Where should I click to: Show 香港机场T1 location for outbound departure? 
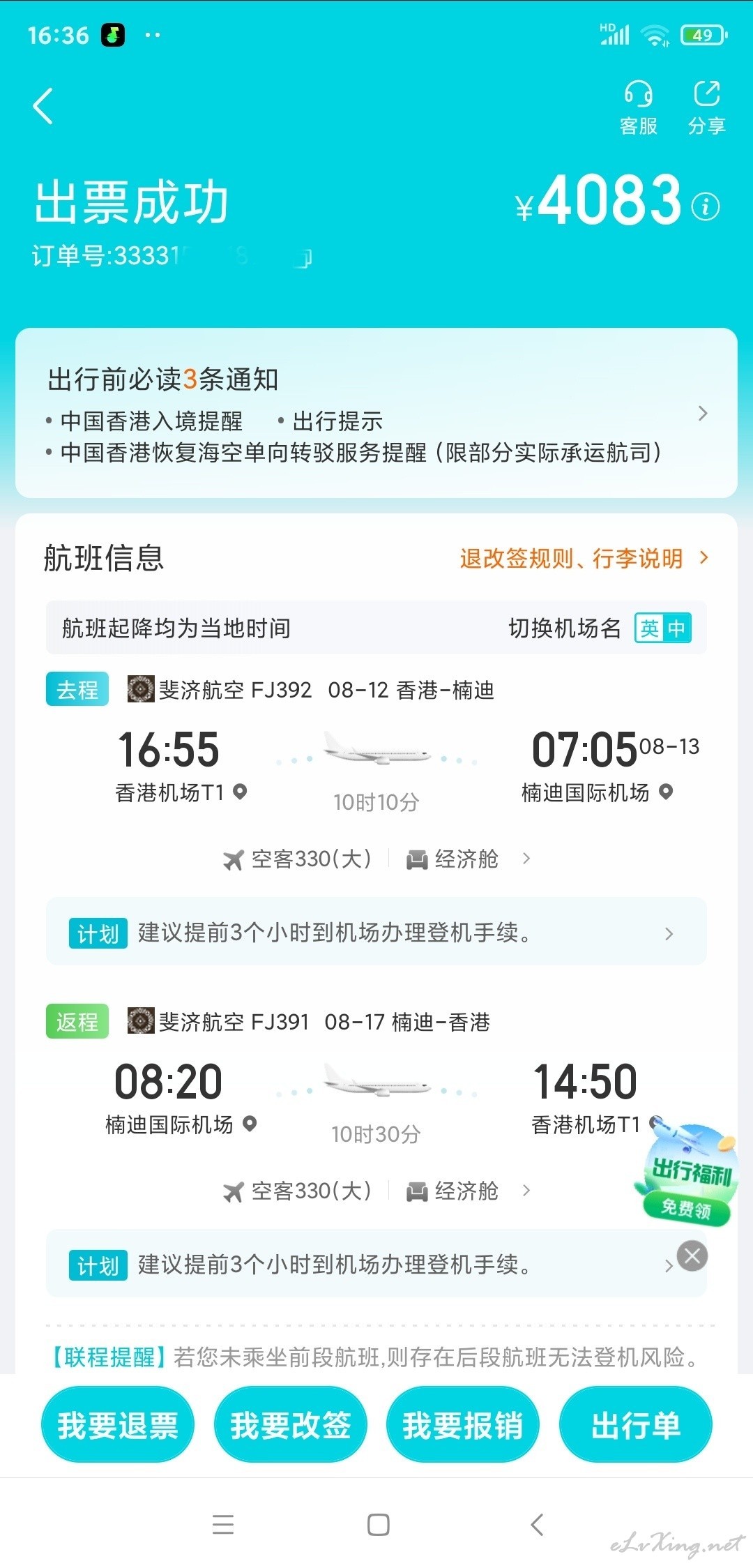click(x=240, y=792)
